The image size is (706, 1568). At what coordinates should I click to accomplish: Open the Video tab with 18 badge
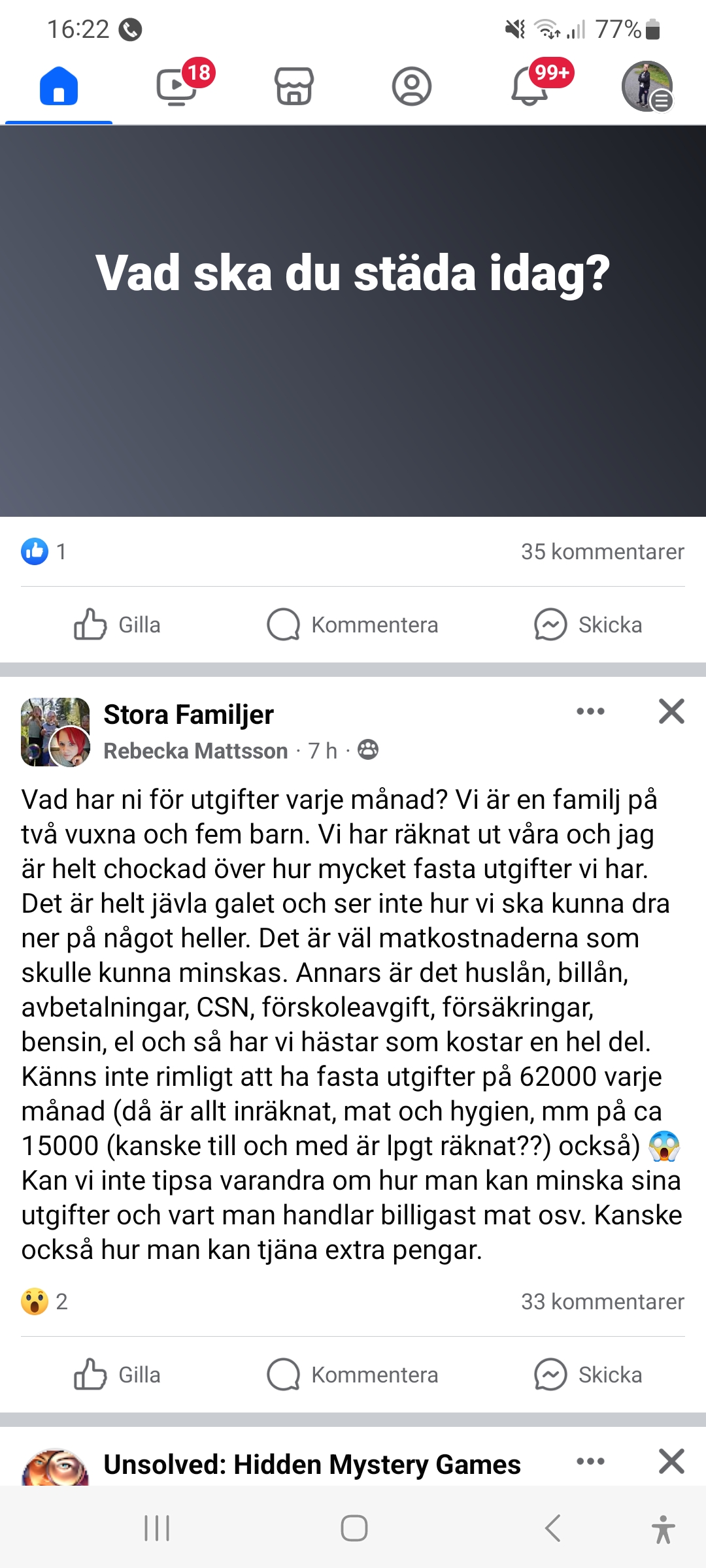coord(176,86)
